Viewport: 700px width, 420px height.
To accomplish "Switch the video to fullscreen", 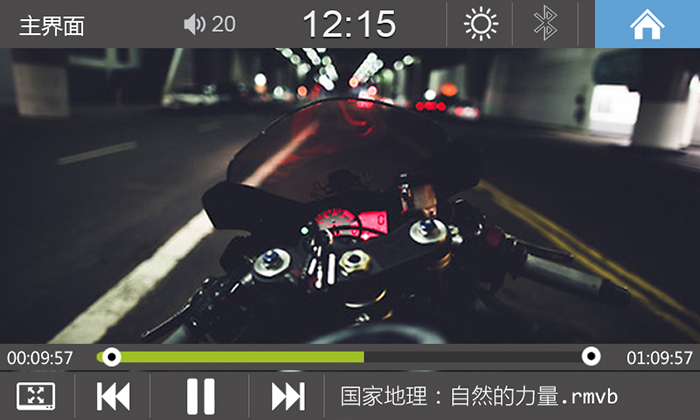I will pyautogui.click(x=36, y=396).
